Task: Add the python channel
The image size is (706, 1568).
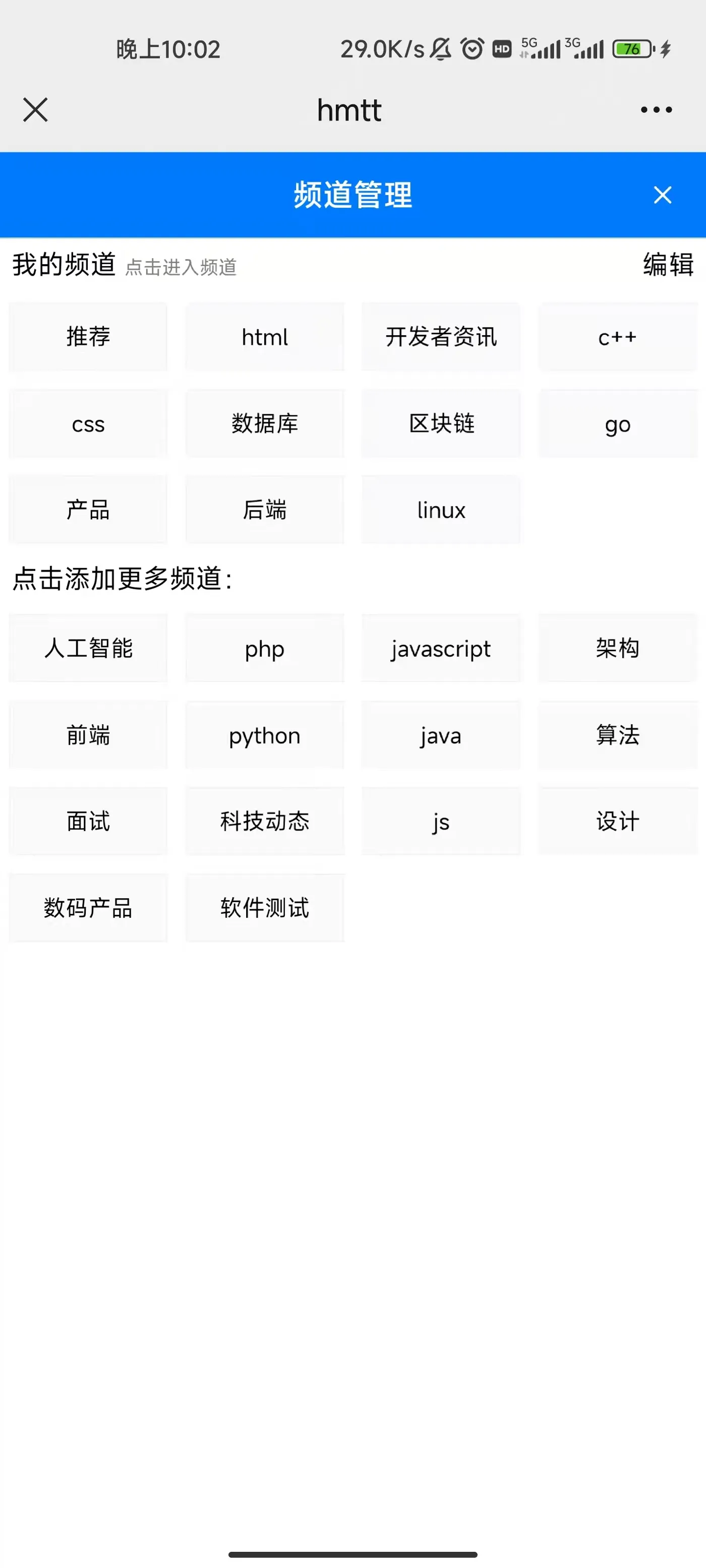Action: (264, 735)
